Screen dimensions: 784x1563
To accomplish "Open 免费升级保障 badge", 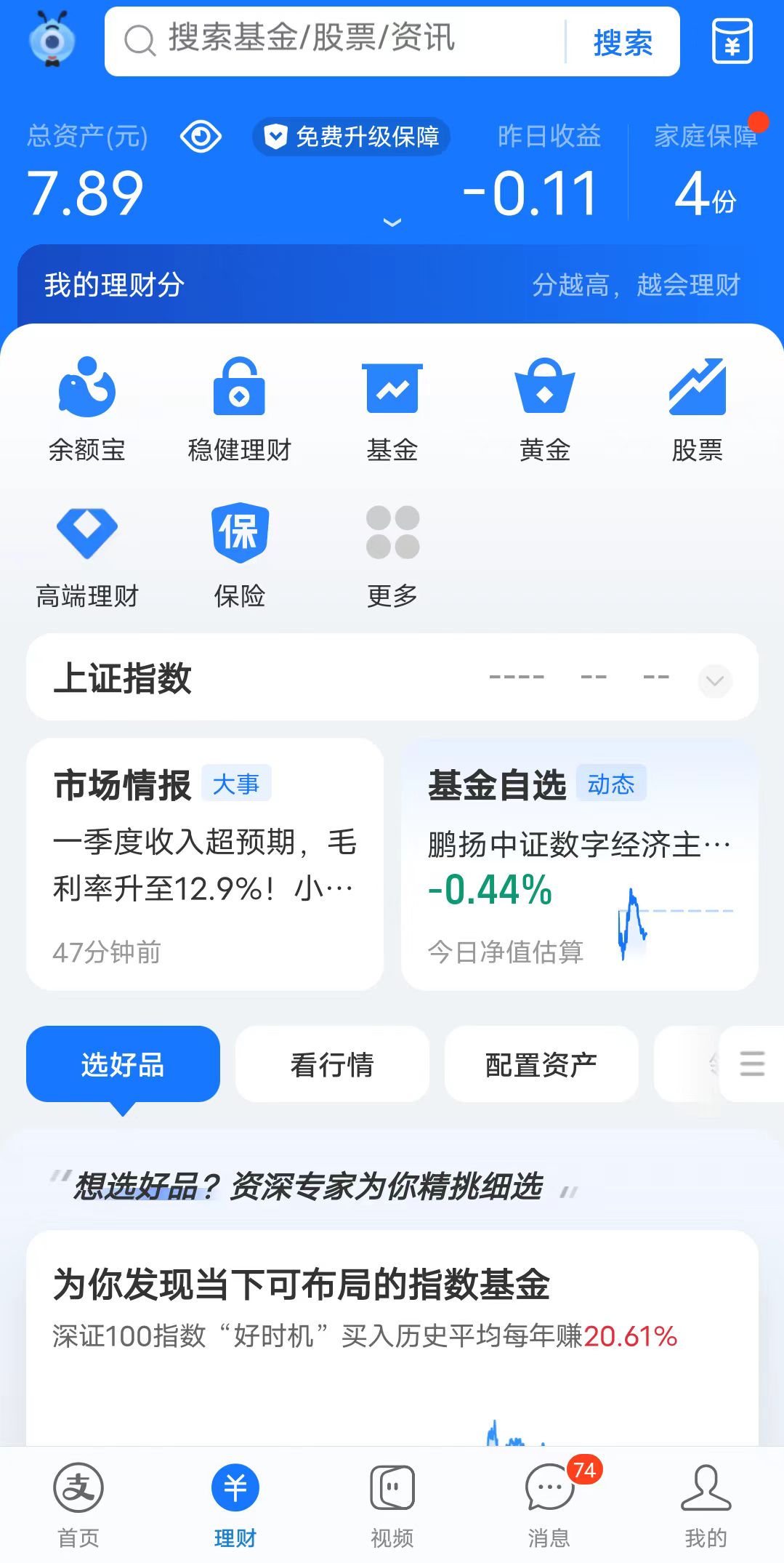I will tap(351, 136).
